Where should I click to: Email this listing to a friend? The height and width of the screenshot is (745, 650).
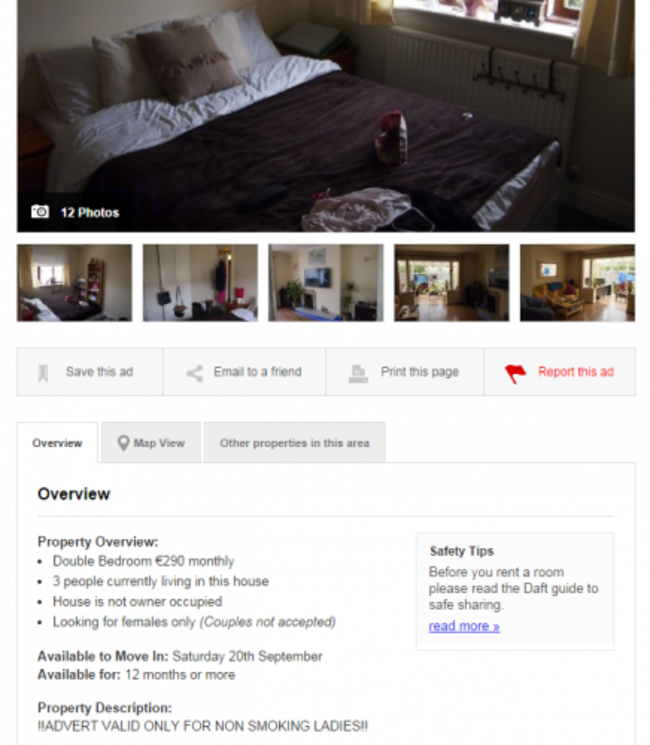pyautogui.click(x=245, y=372)
